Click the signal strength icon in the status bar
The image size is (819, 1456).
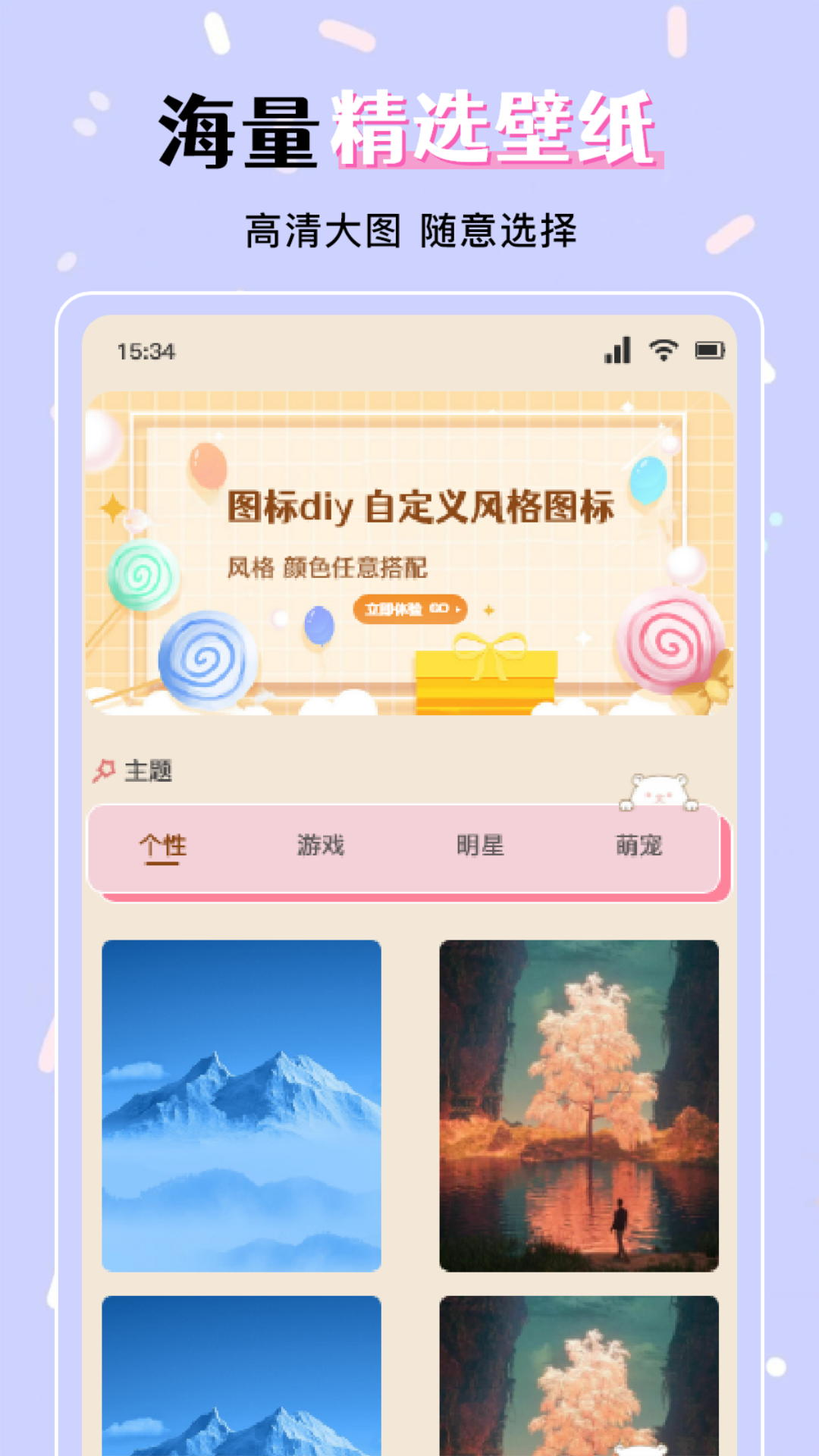point(616,350)
